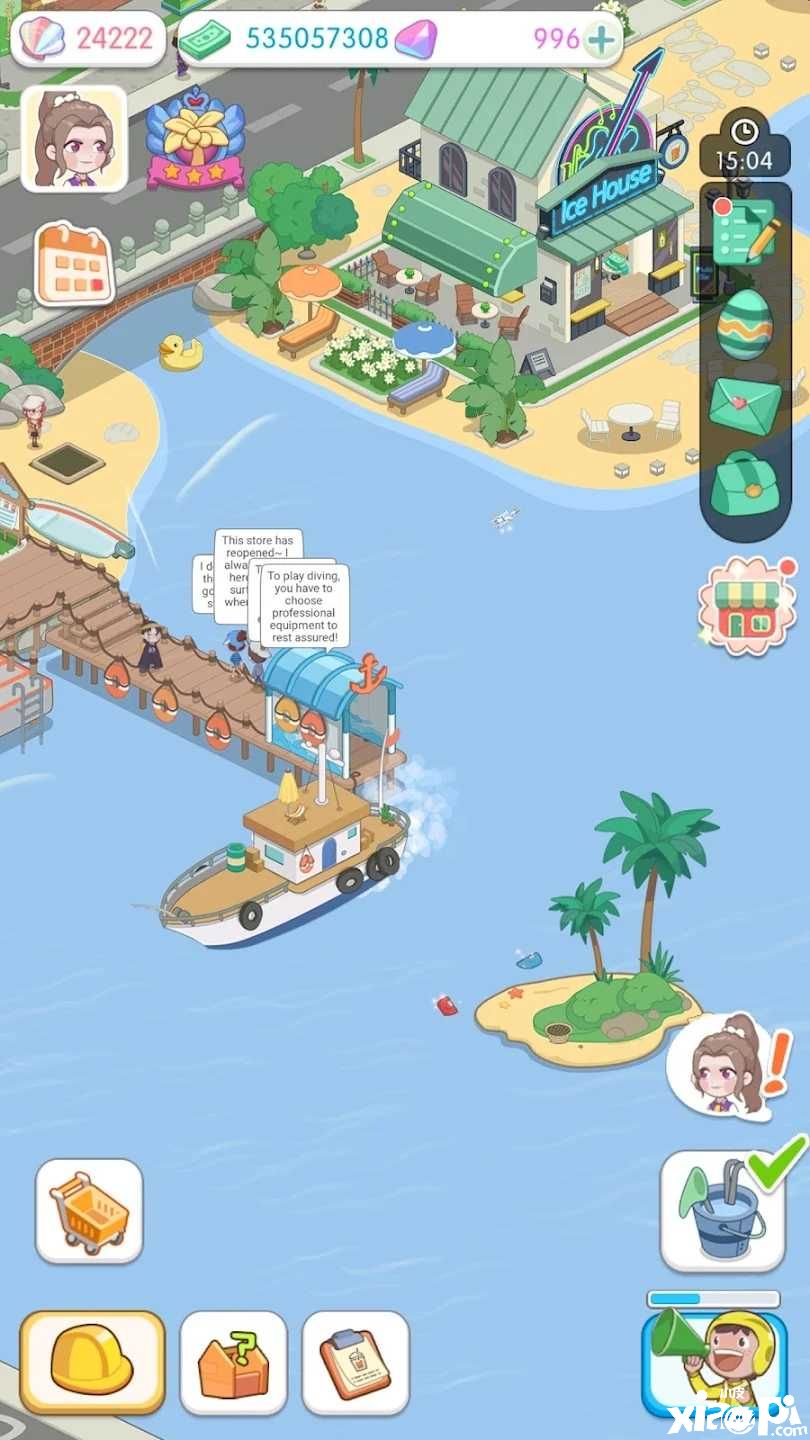Open the green mail envelope
This screenshot has width=810, height=1440.
click(745, 404)
